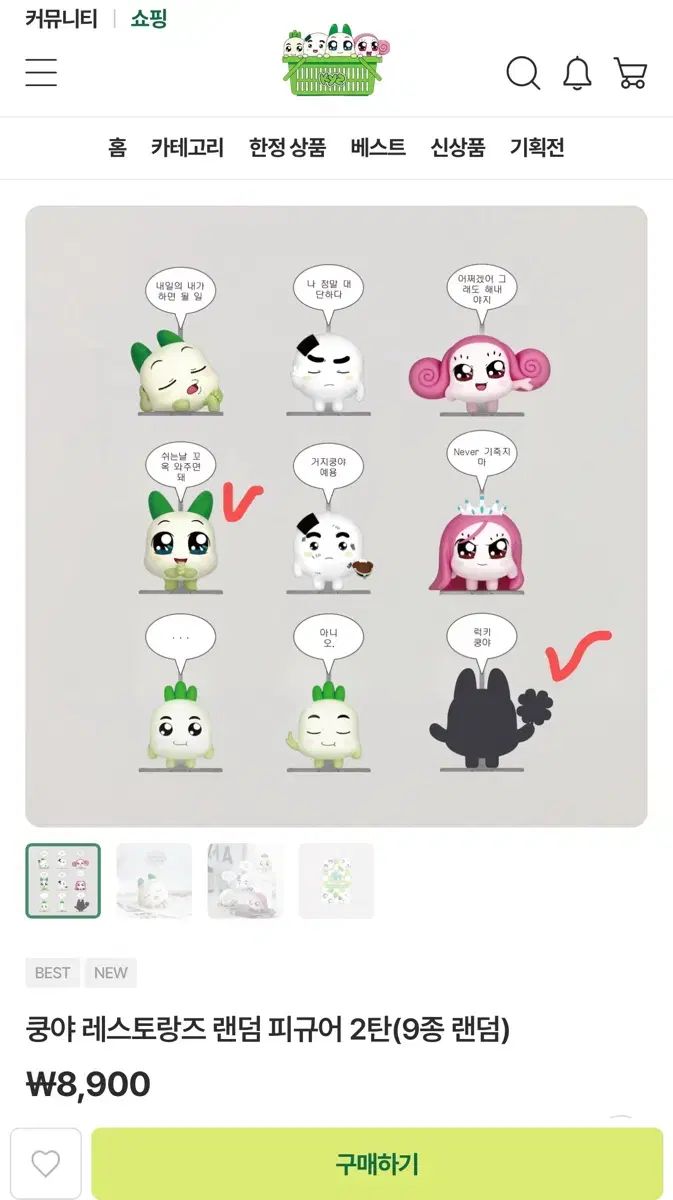Switch to the 커뮤니티 section
673x1200 pixels.
[61, 18]
